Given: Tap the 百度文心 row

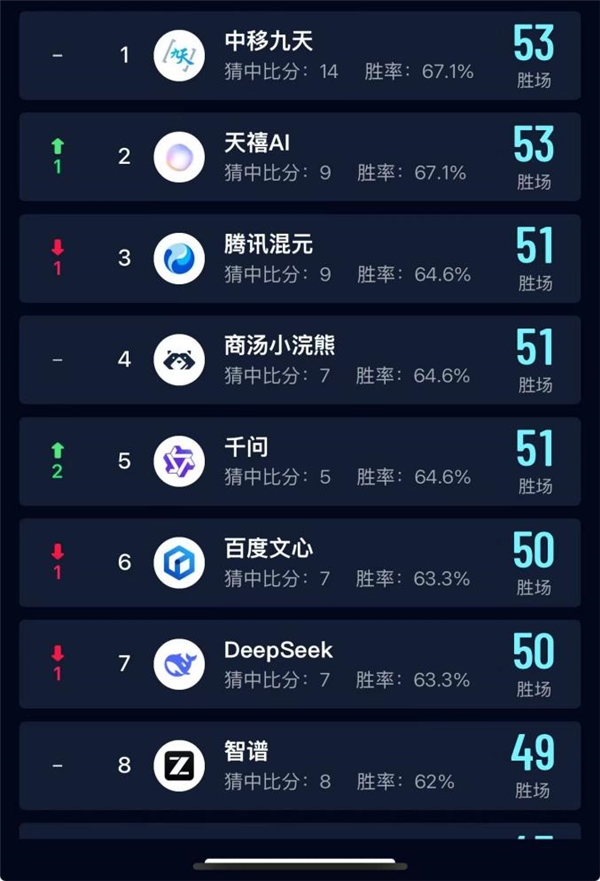Looking at the screenshot, I should pyautogui.click(x=300, y=562).
